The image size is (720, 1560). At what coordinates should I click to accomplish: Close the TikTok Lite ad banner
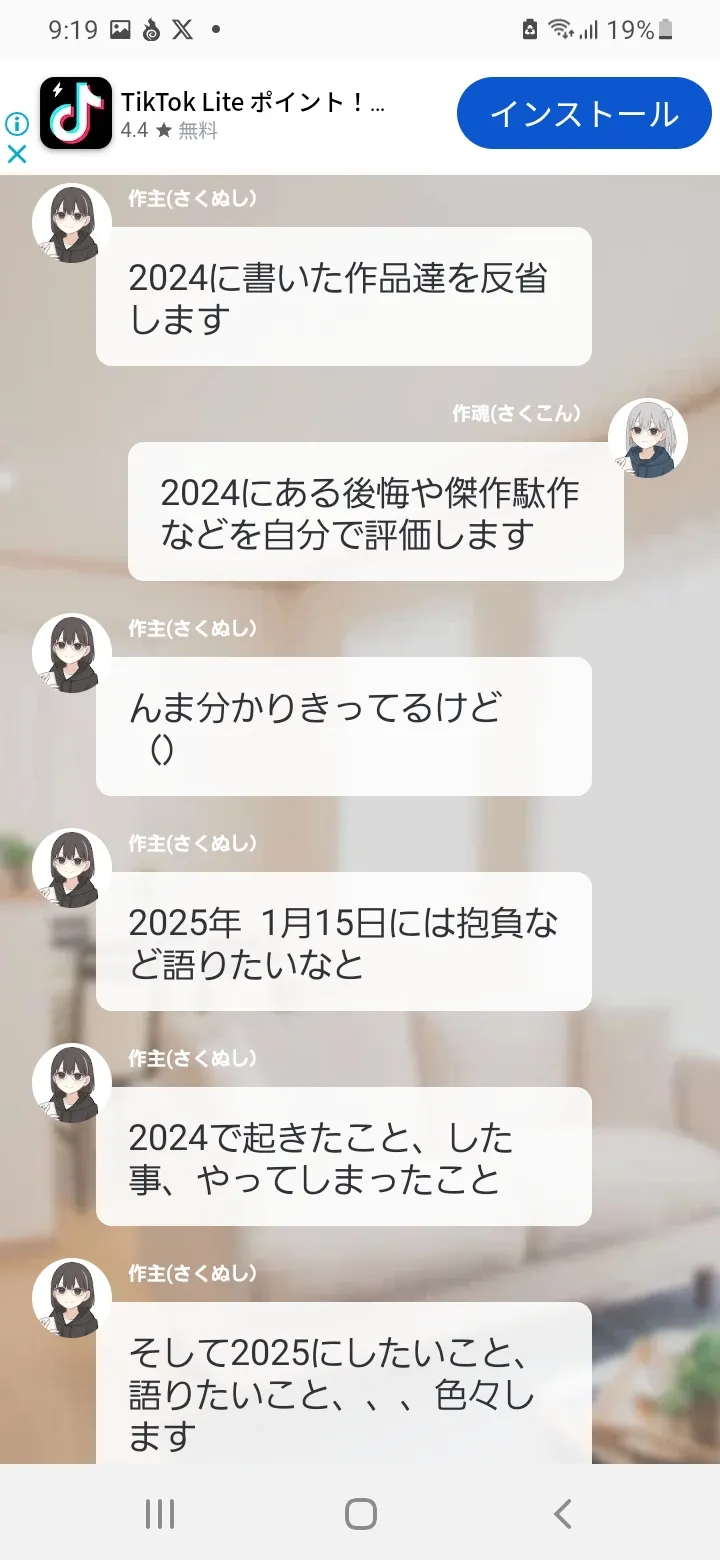click(17, 155)
